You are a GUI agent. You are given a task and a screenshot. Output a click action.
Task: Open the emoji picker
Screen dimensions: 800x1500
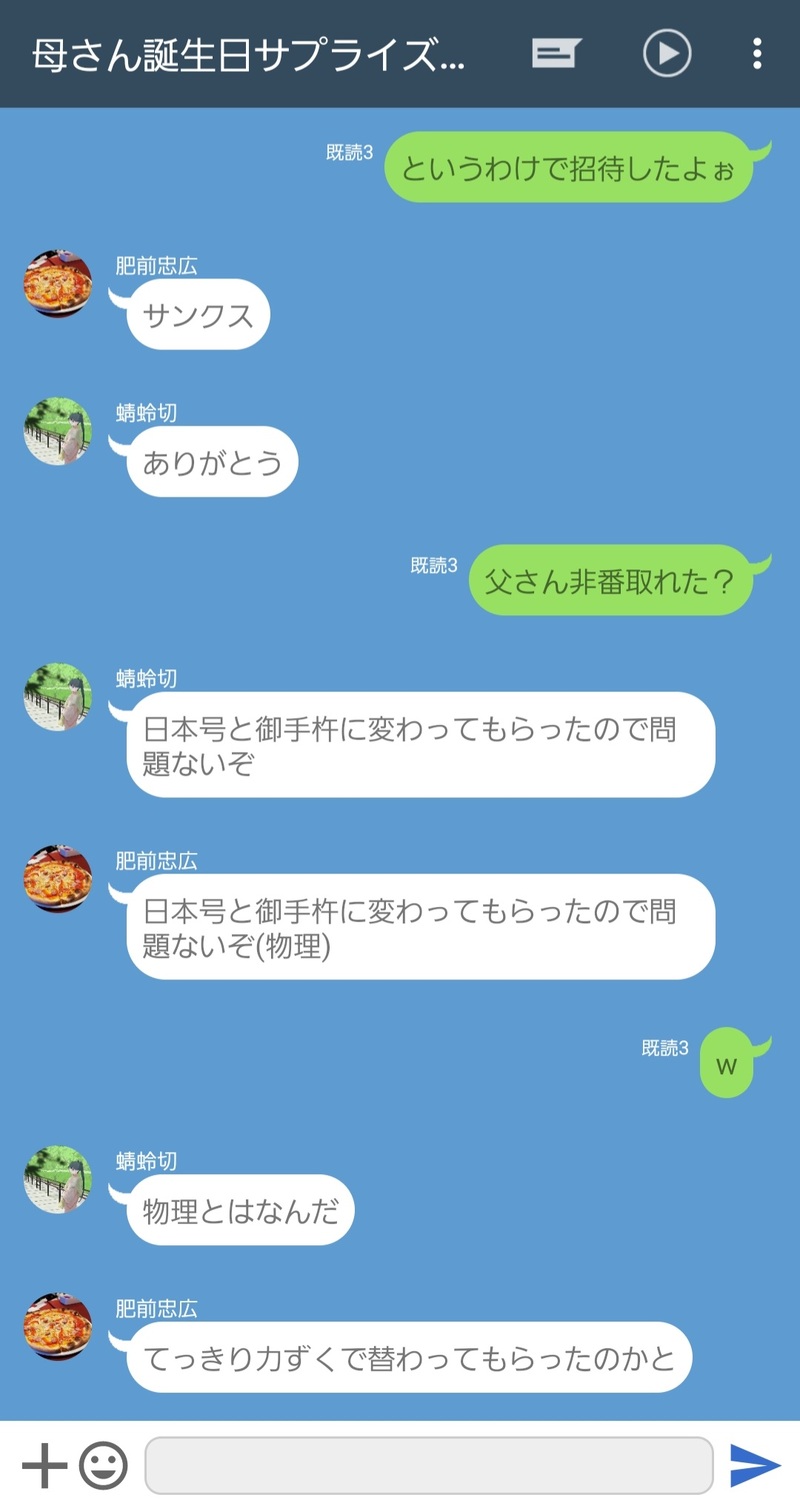(x=103, y=1466)
